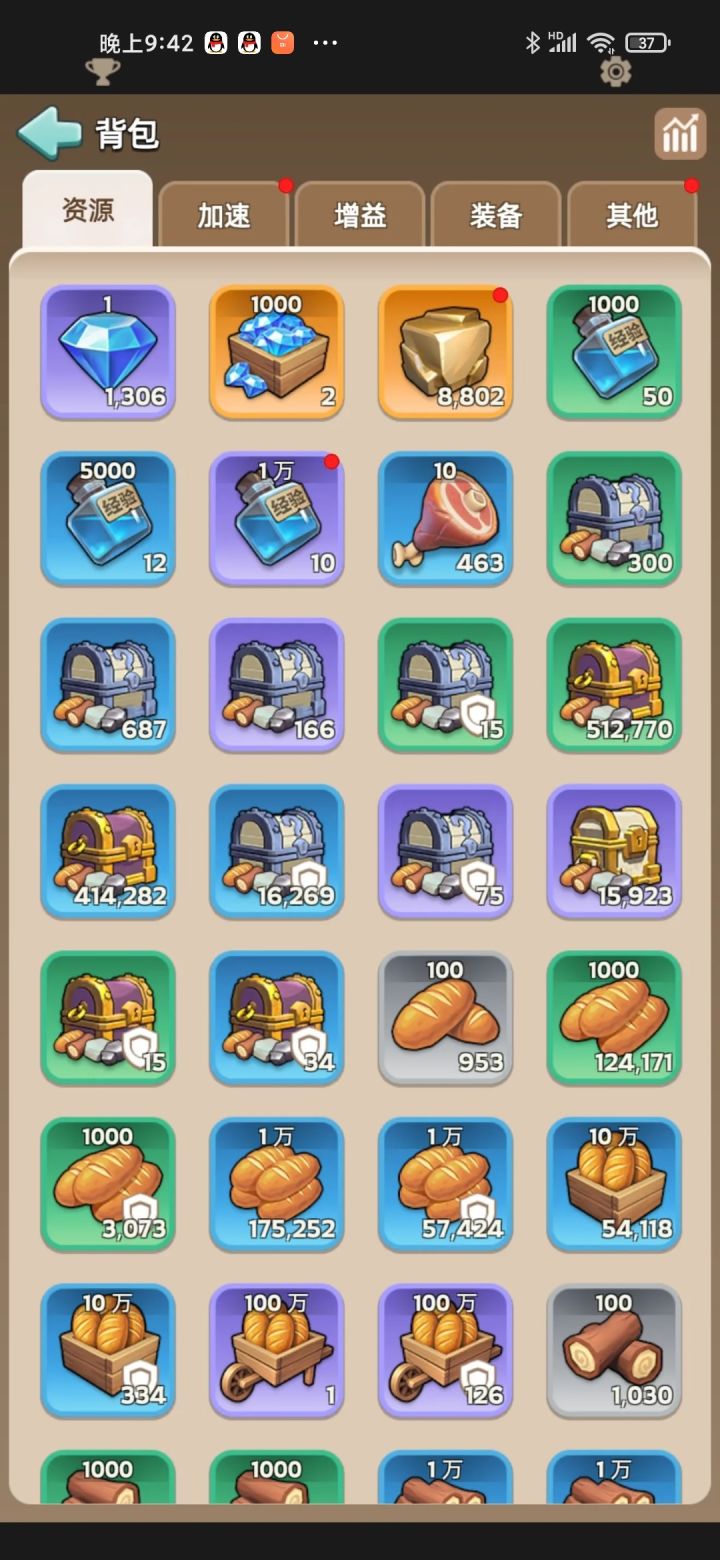This screenshot has width=720, height=1560.
Task: Switch to the 加速 tab
Action: [x=223, y=214]
